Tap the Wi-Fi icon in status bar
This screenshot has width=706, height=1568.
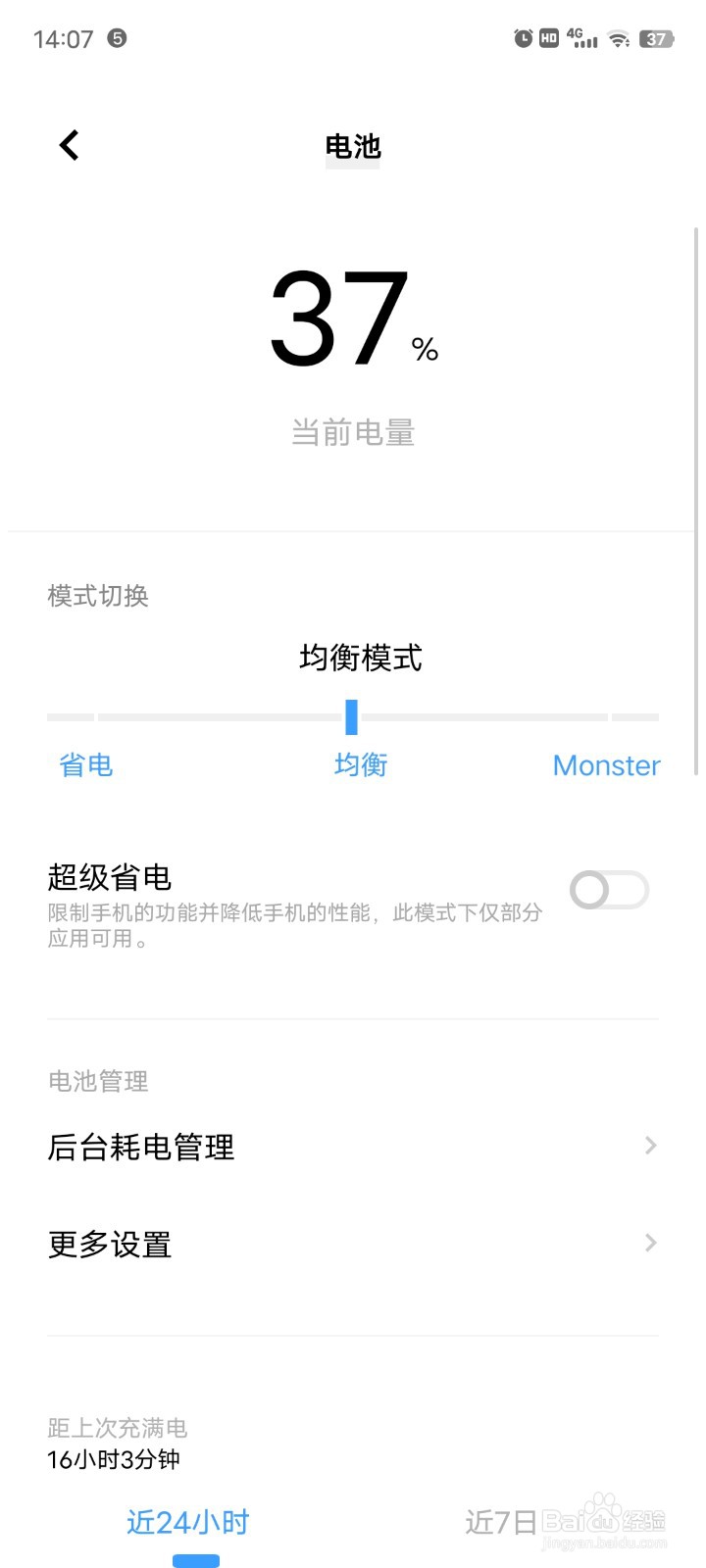coord(617,37)
